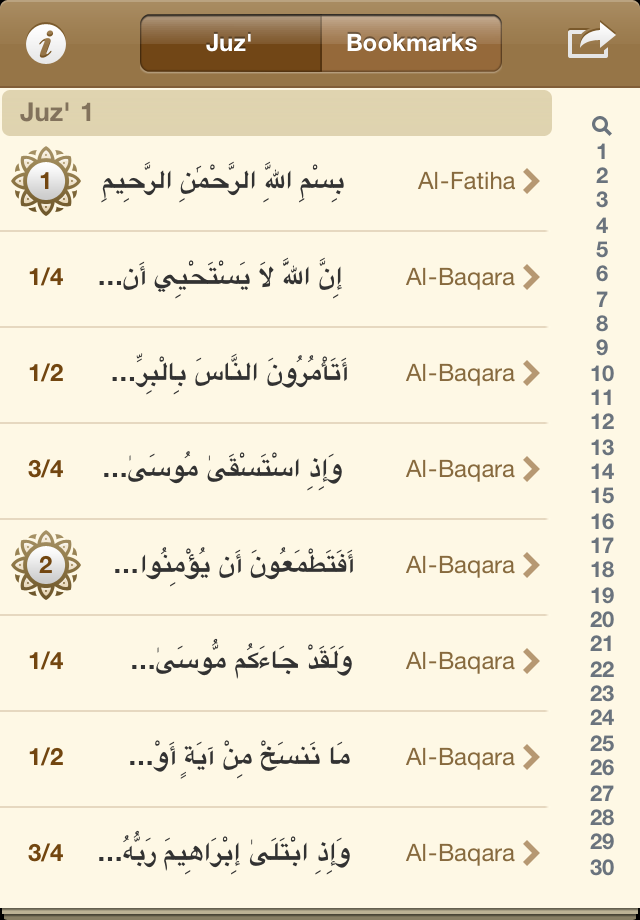Open the info button

[46, 44]
